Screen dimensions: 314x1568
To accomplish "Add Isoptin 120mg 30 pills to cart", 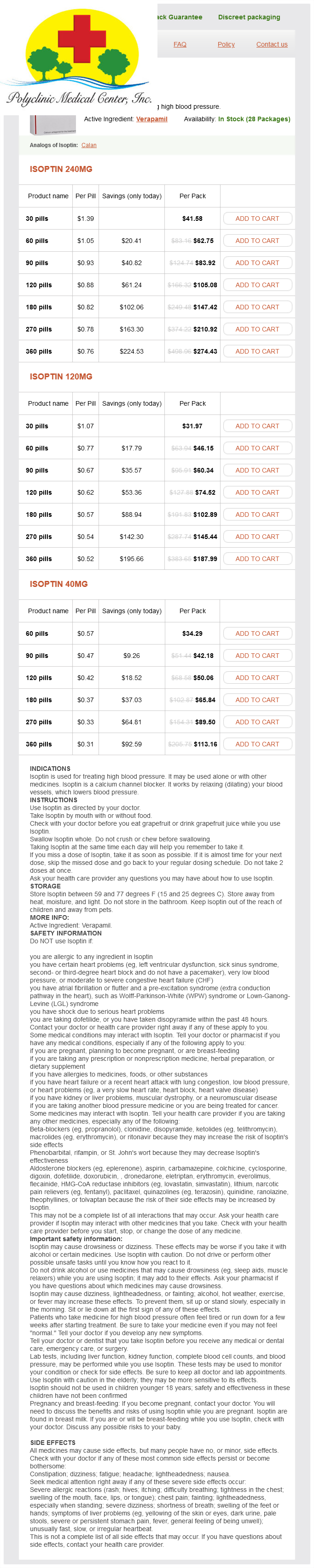I will pos(257,426).
